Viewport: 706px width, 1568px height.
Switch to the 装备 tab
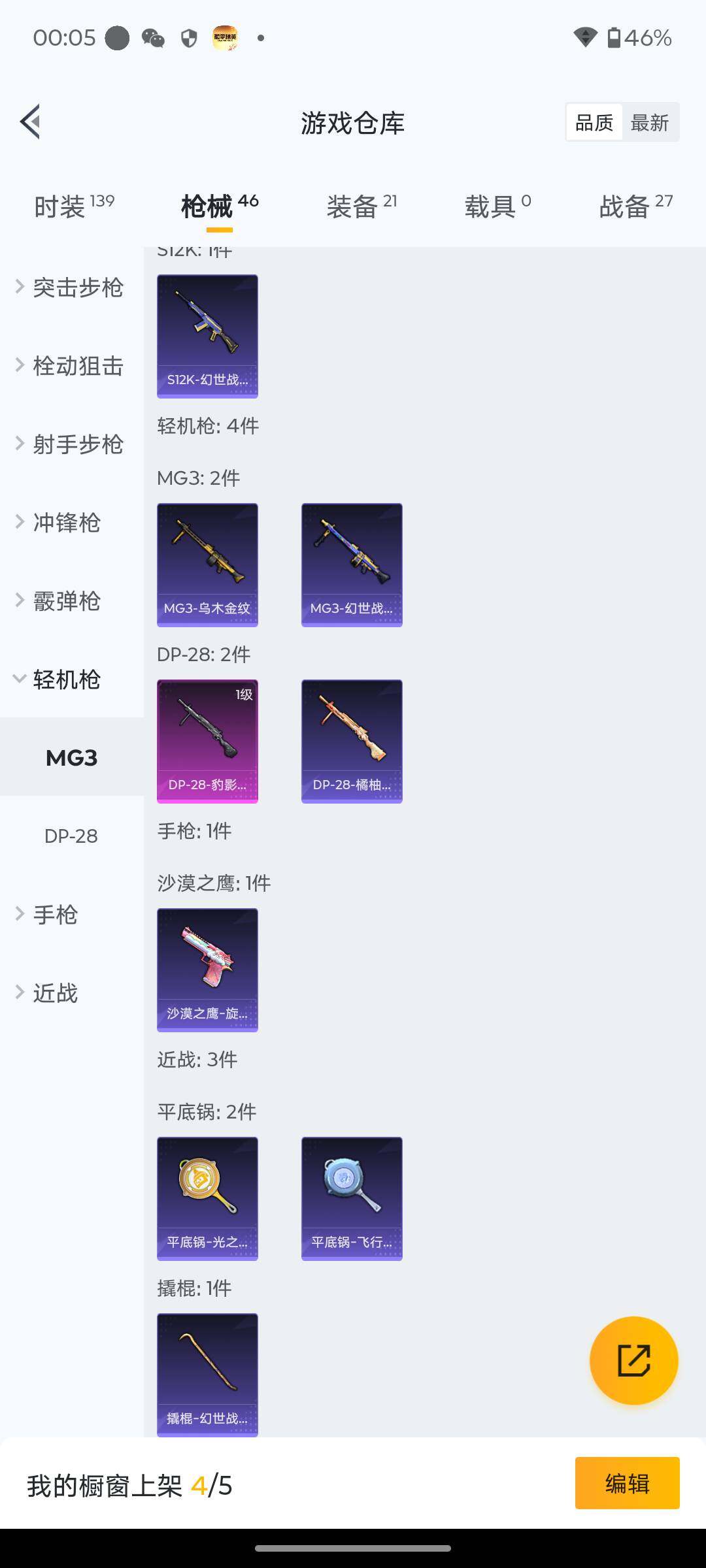[361, 206]
